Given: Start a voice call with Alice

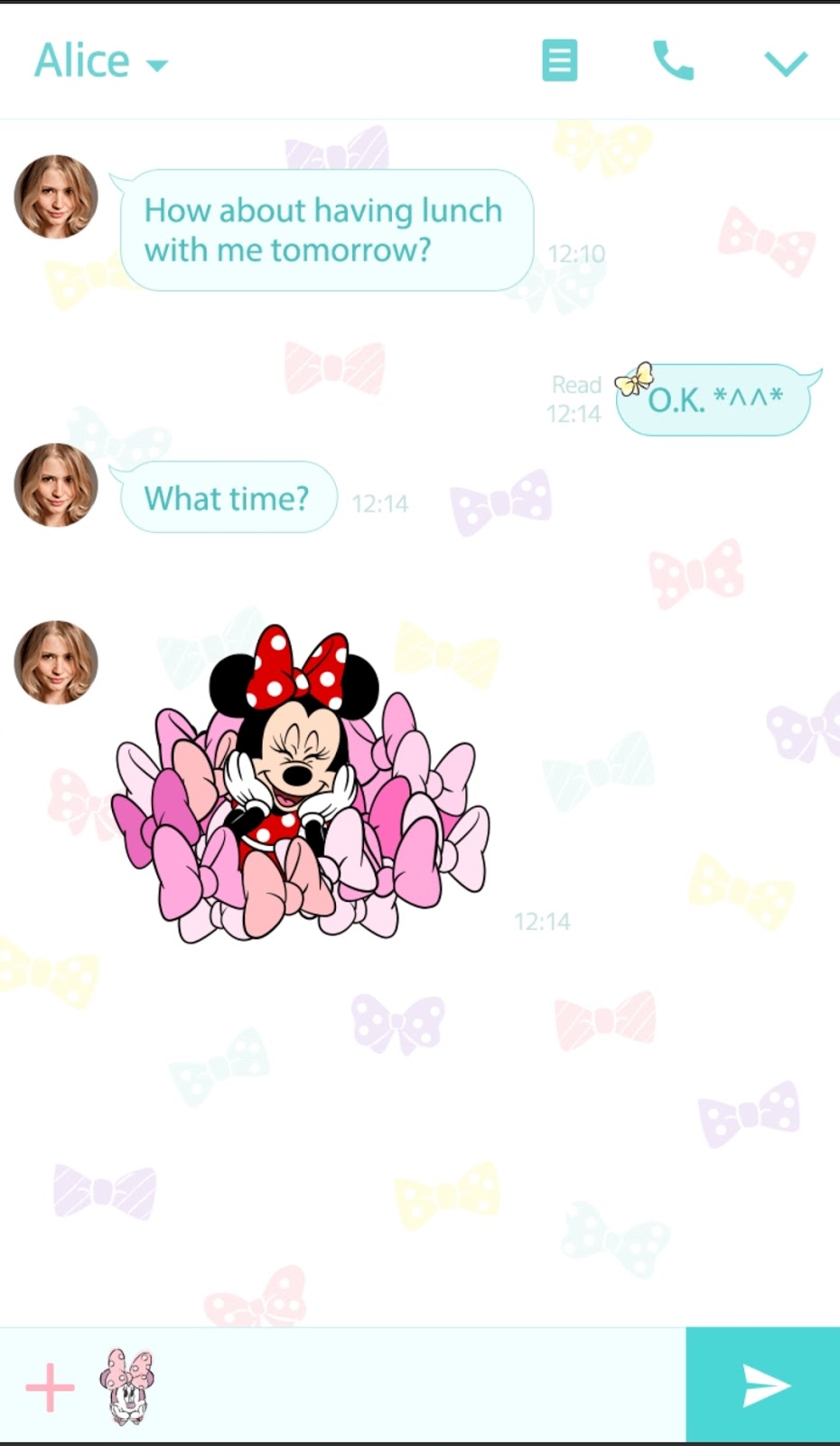Looking at the screenshot, I should click(x=673, y=61).
